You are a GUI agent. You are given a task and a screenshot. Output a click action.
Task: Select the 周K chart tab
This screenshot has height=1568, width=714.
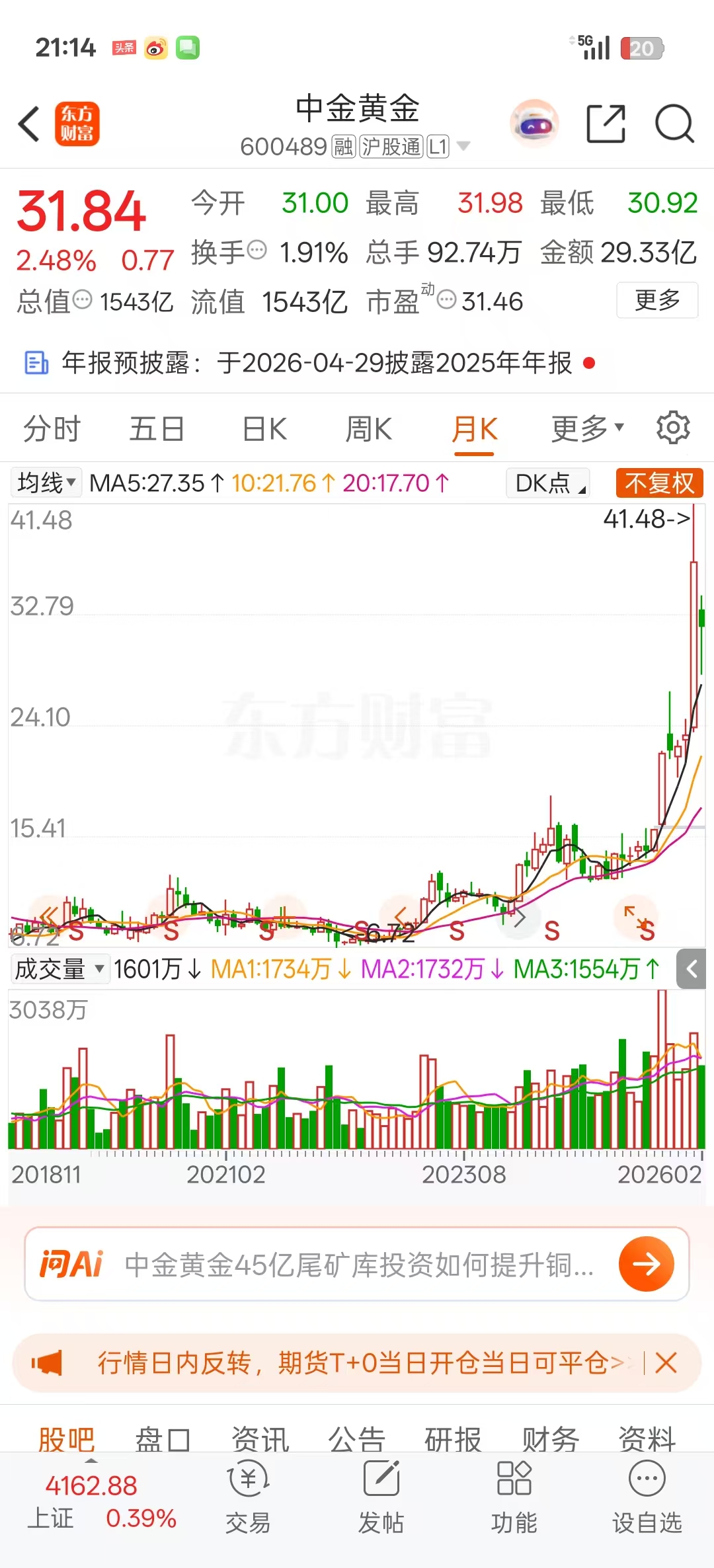click(369, 429)
